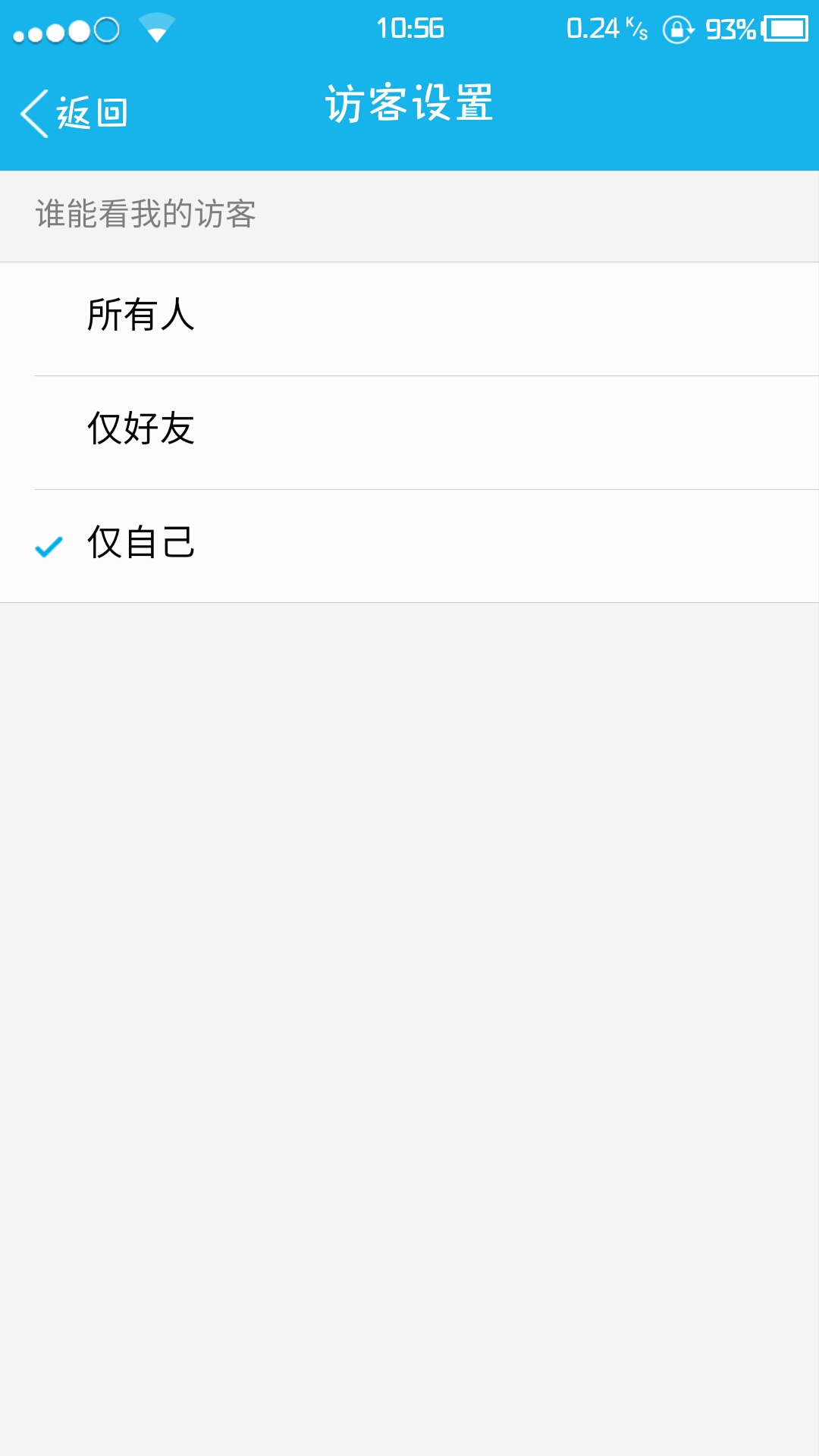Collapse the visitor settings list section
Viewport: 819px width, 1456px height.
click(x=146, y=215)
